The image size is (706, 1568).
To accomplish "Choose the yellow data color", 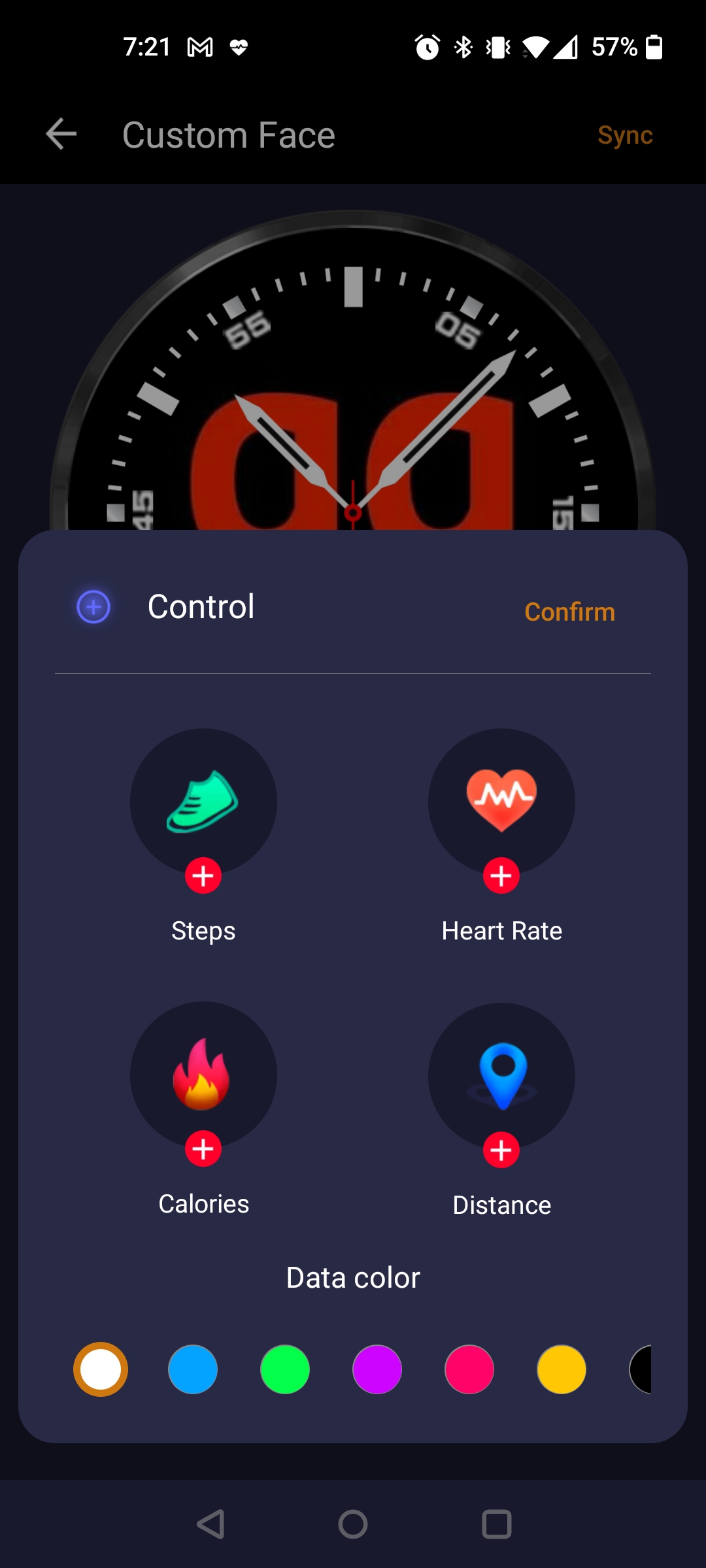I will point(562,1369).
